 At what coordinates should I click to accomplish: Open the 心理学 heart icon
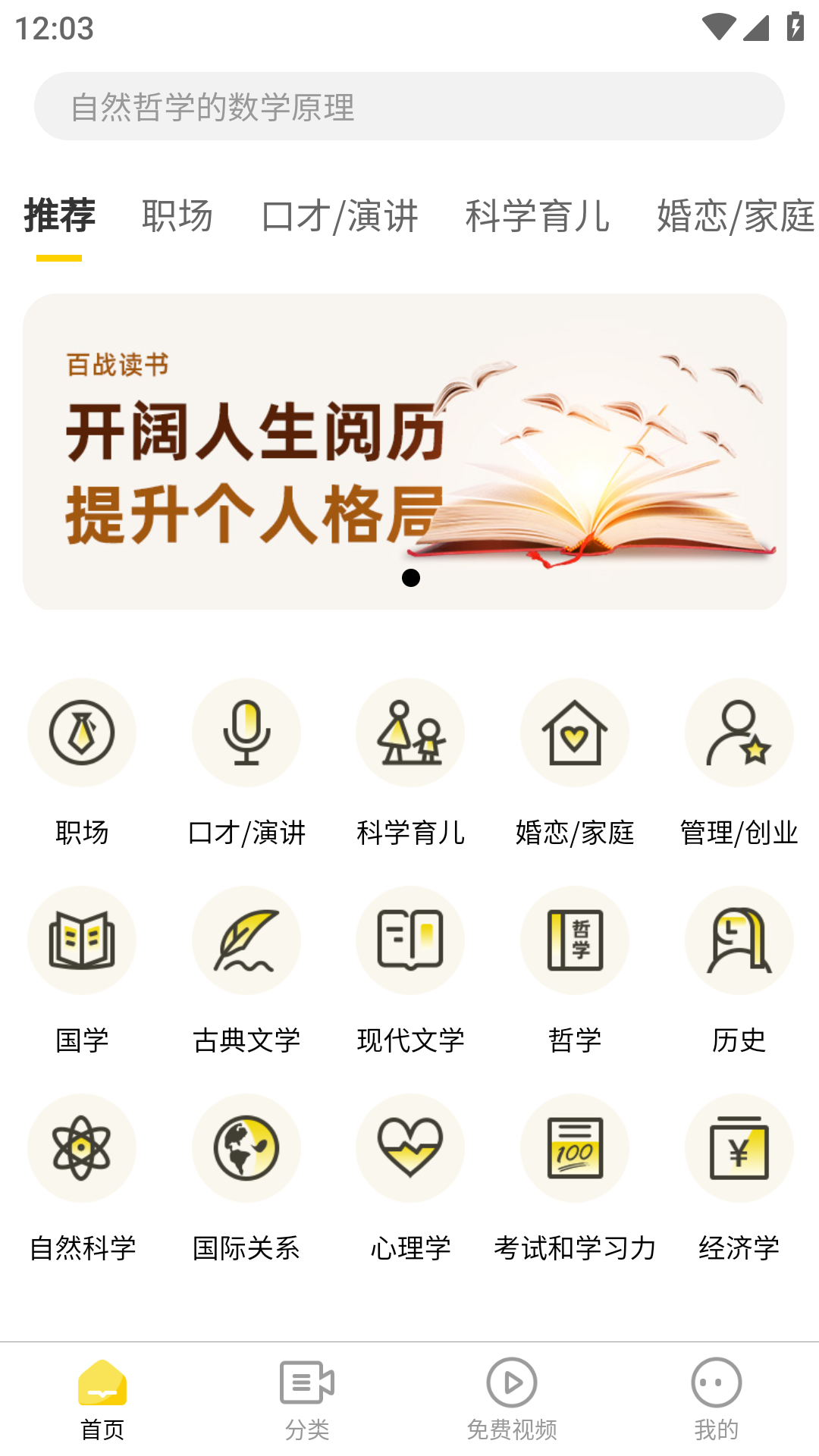[410, 1147]
